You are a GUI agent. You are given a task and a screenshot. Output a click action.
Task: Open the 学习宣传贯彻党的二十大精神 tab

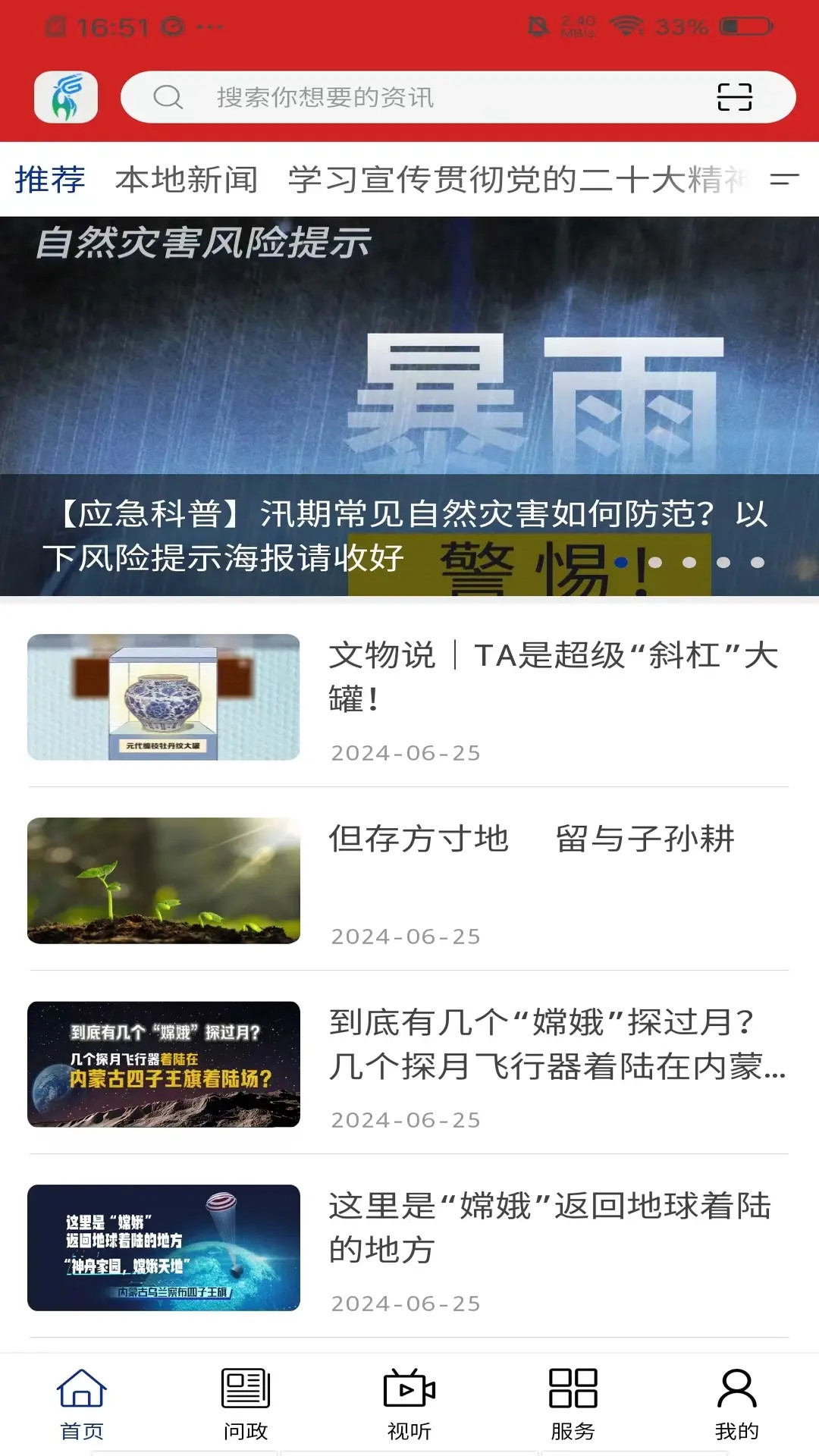516,180
